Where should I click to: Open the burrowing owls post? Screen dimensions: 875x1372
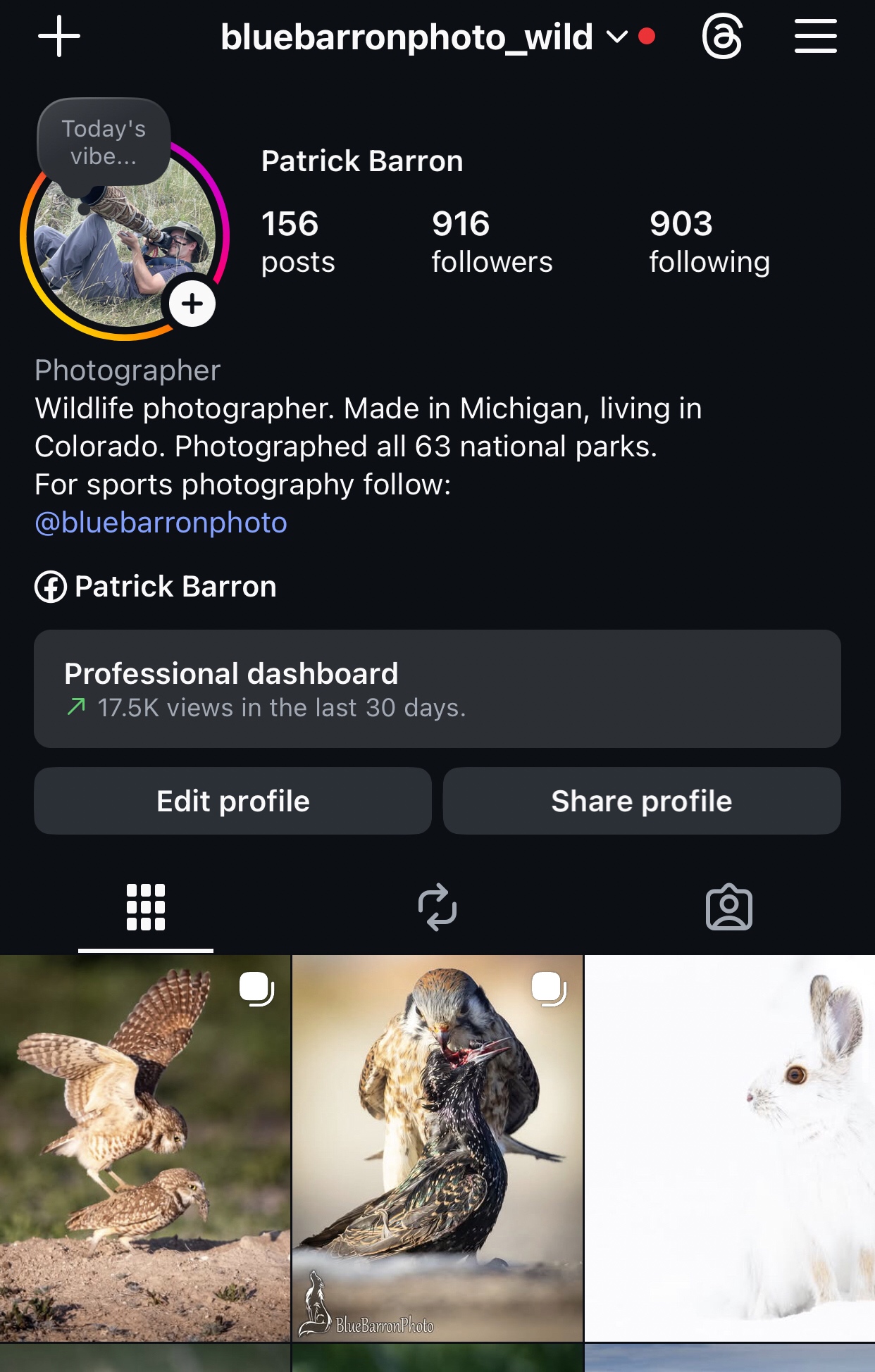tap(145, 1148)
